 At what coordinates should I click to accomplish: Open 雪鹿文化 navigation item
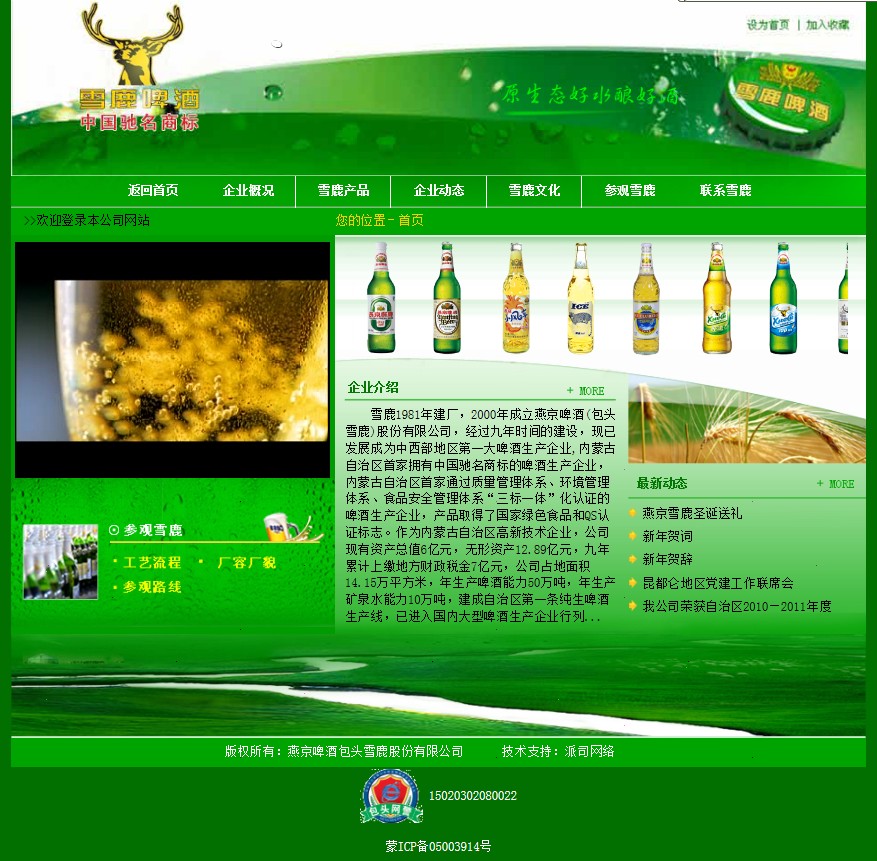coord(534,191)
